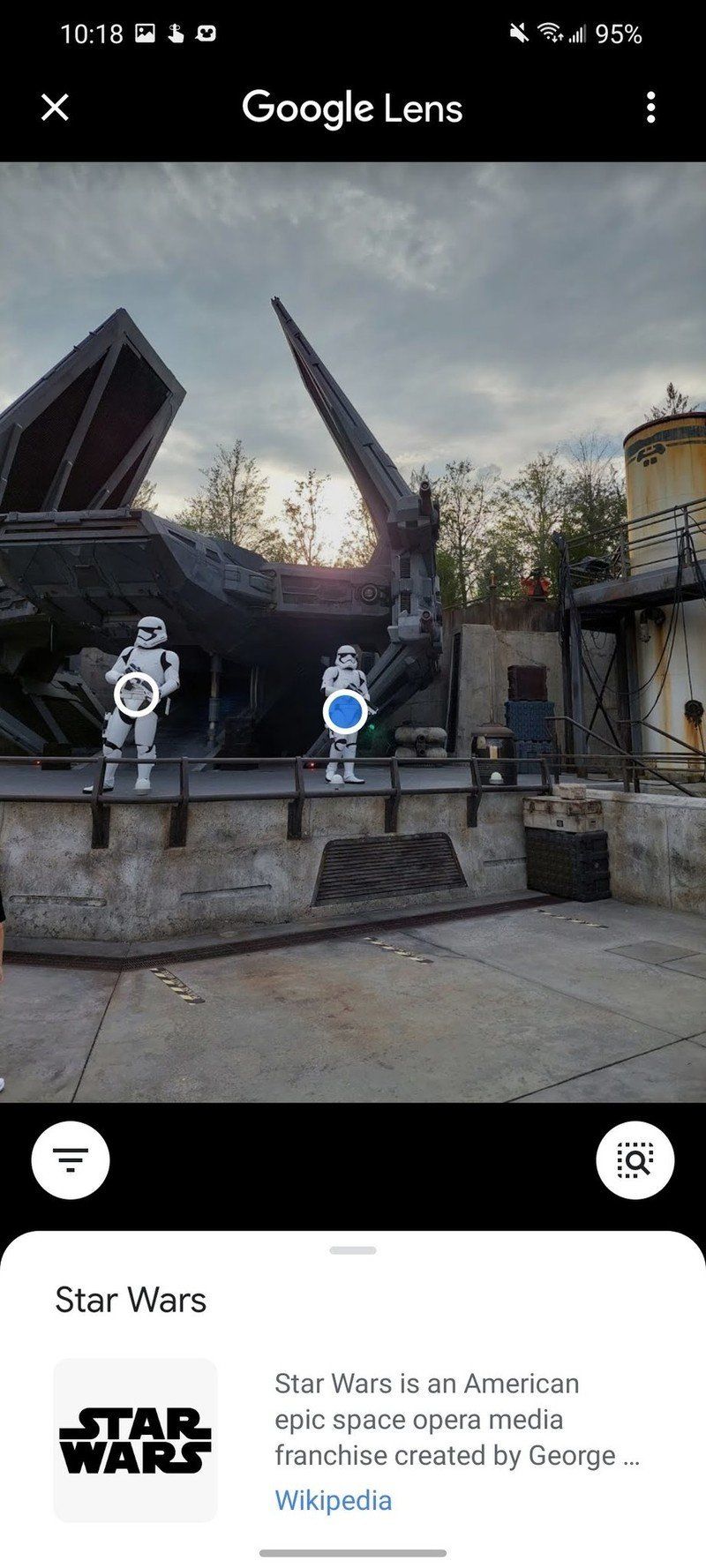Select the white circle on the left stormtrooper

(x=136, y=694)
